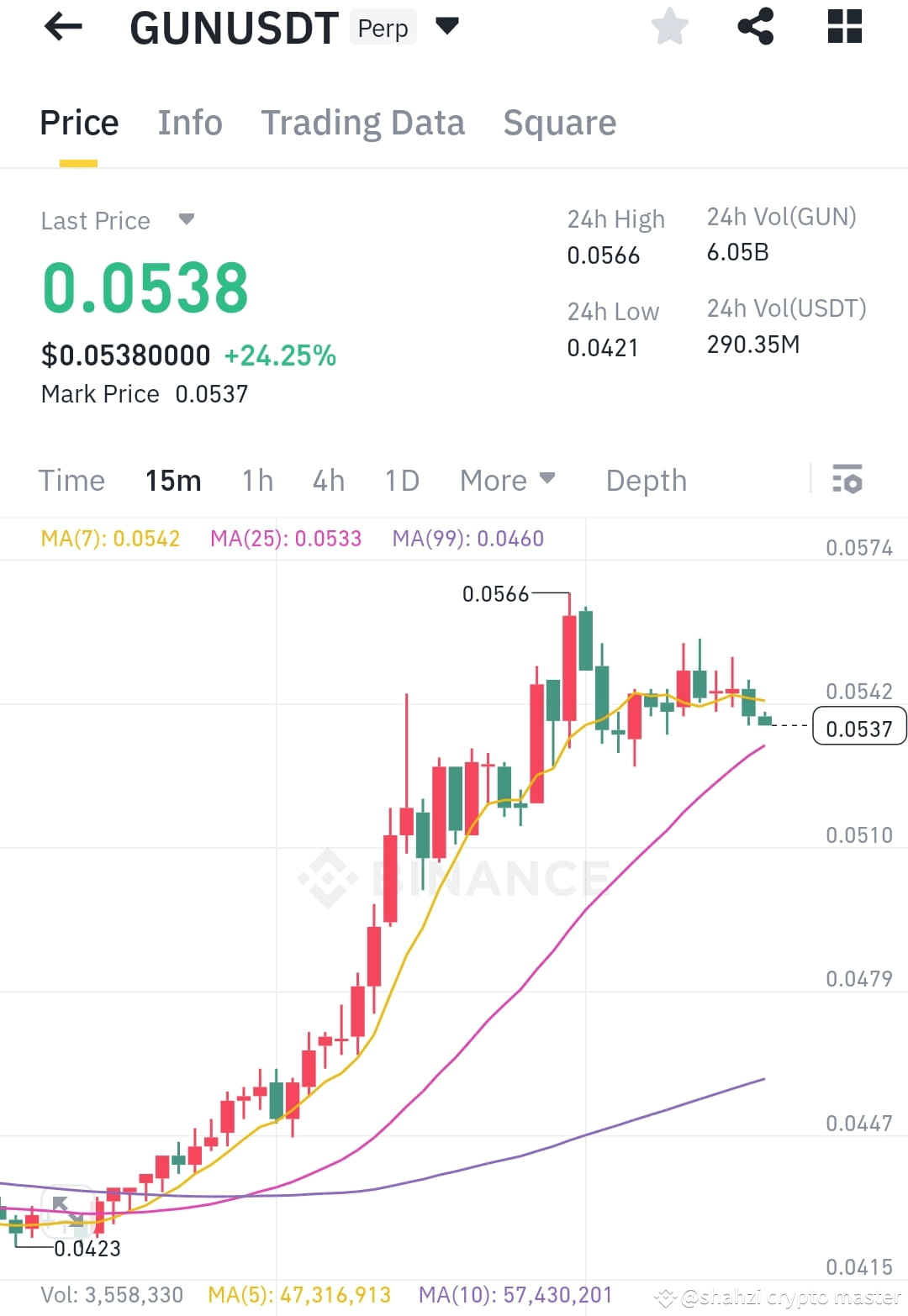908x1316 pixels.
Task: Switch chart to 1D timeframe
Action: click(402, 480)
